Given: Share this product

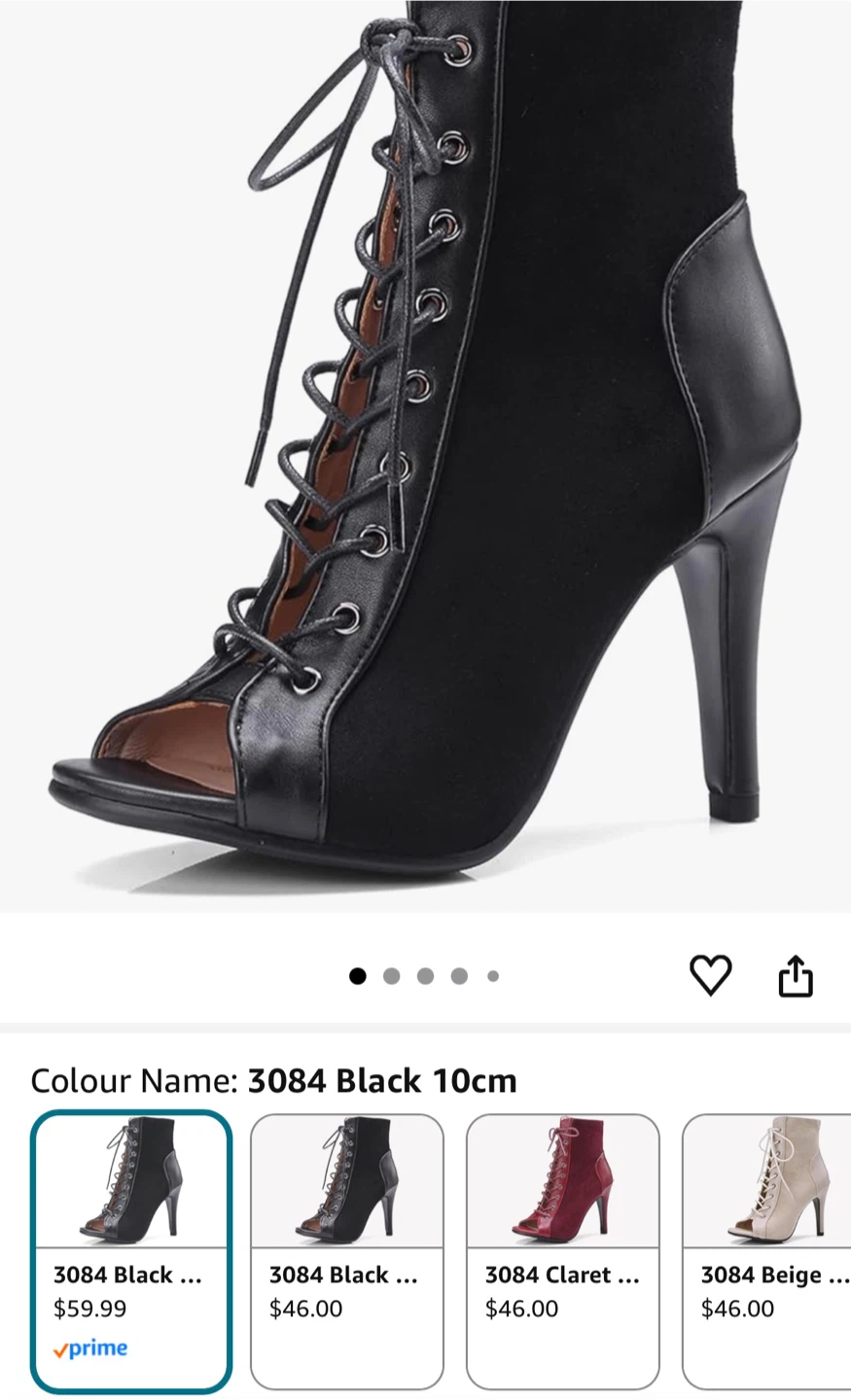Looking at the screenshot, I should (795, 976).
